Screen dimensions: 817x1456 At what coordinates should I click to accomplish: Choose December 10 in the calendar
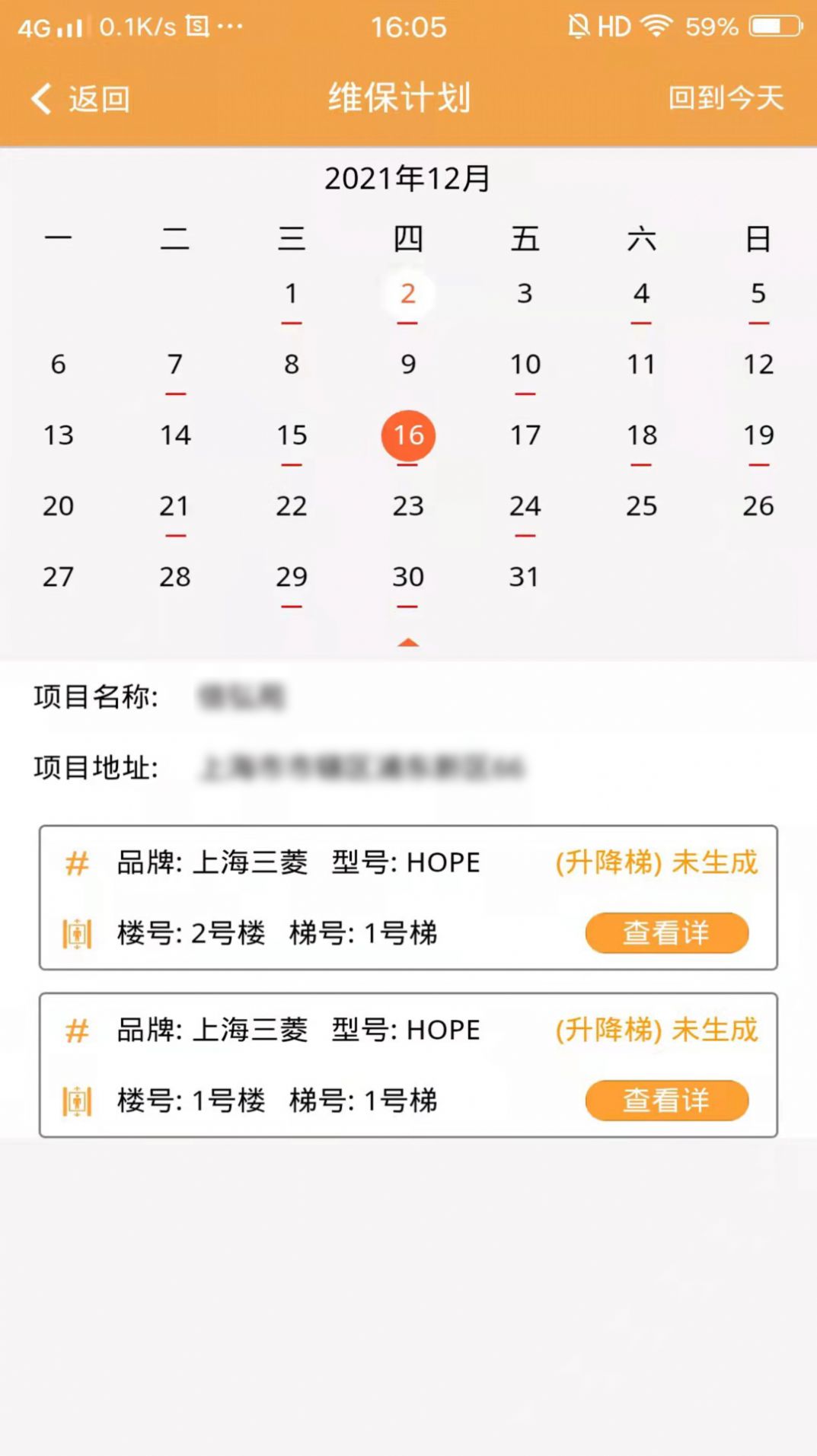pyautogui.click(x=525, y=365)
